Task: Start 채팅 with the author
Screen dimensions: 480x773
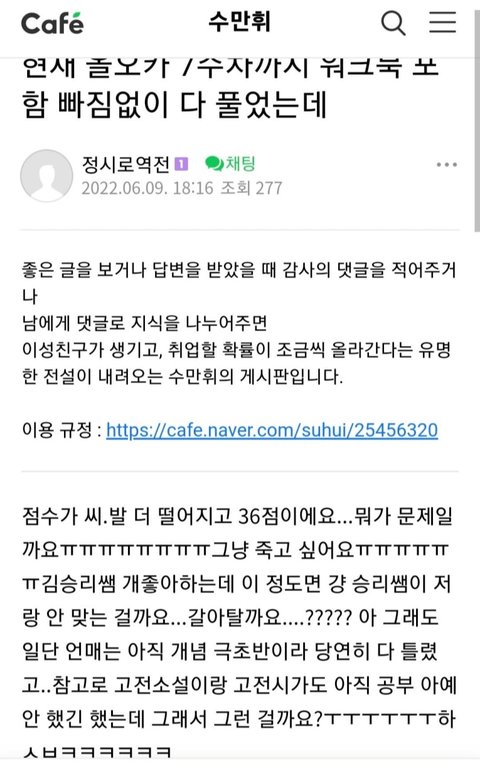Action: [x=231, y=164]
